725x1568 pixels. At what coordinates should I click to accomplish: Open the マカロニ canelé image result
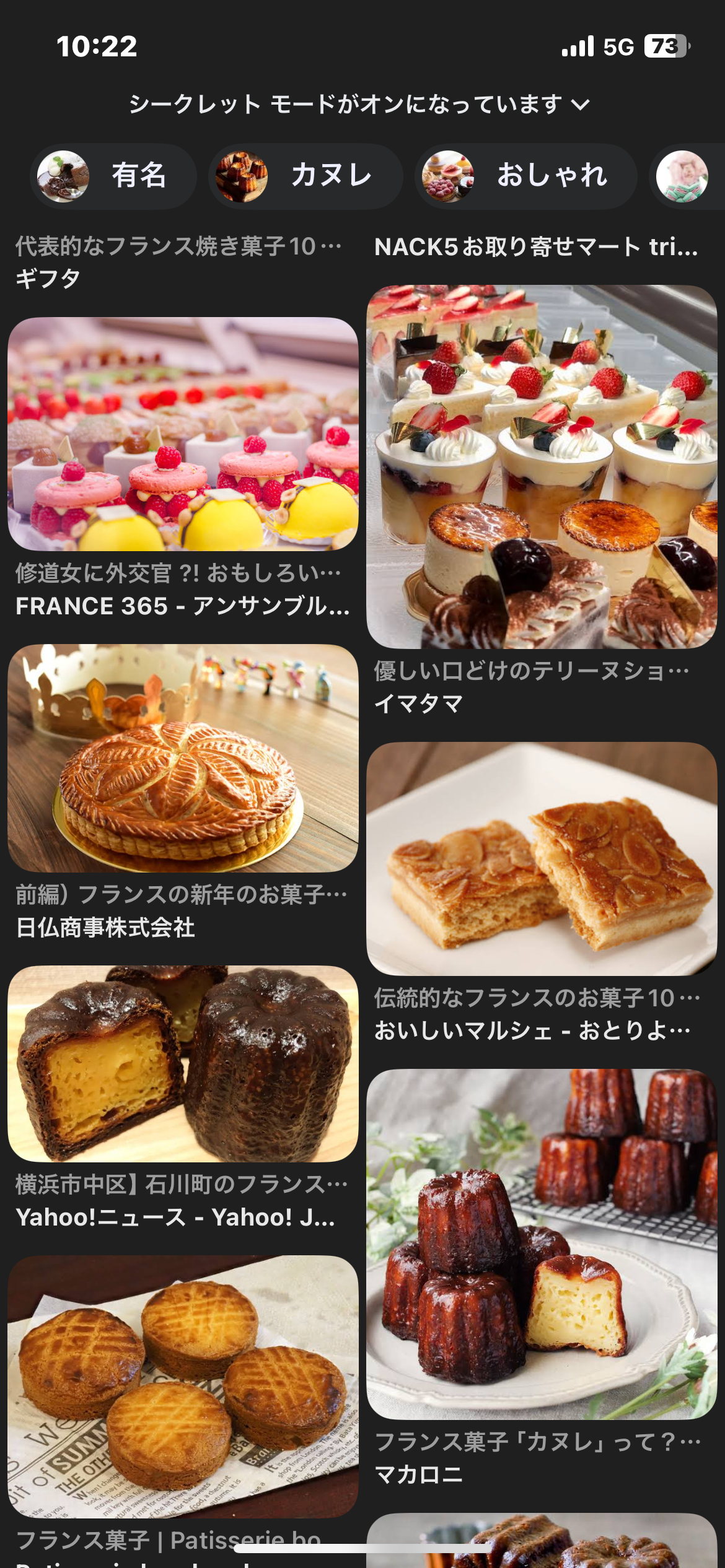542,1244
